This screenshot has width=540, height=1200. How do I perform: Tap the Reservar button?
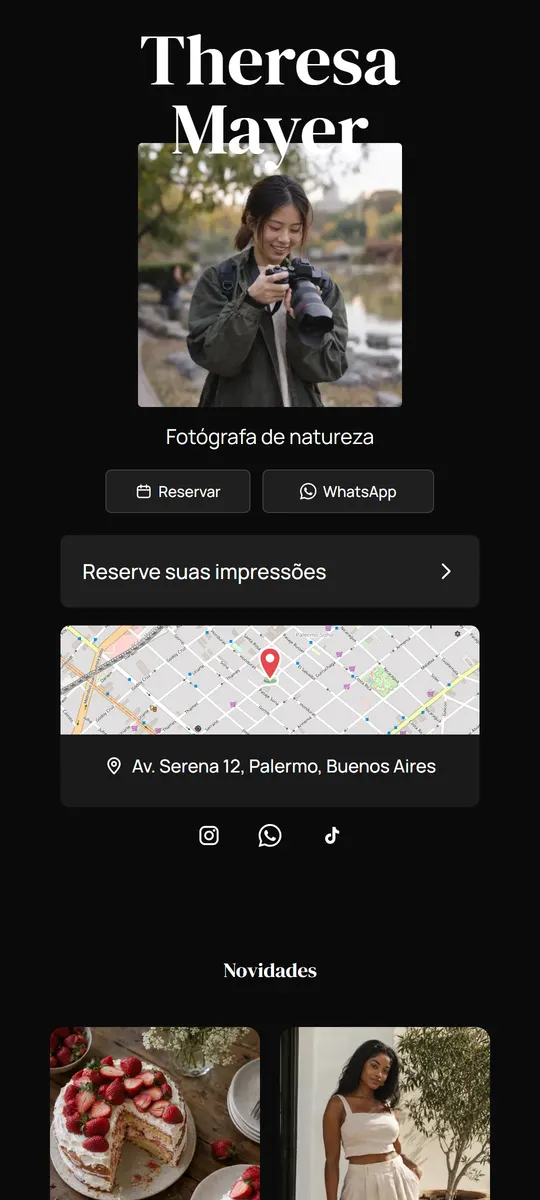pos(178,491)
